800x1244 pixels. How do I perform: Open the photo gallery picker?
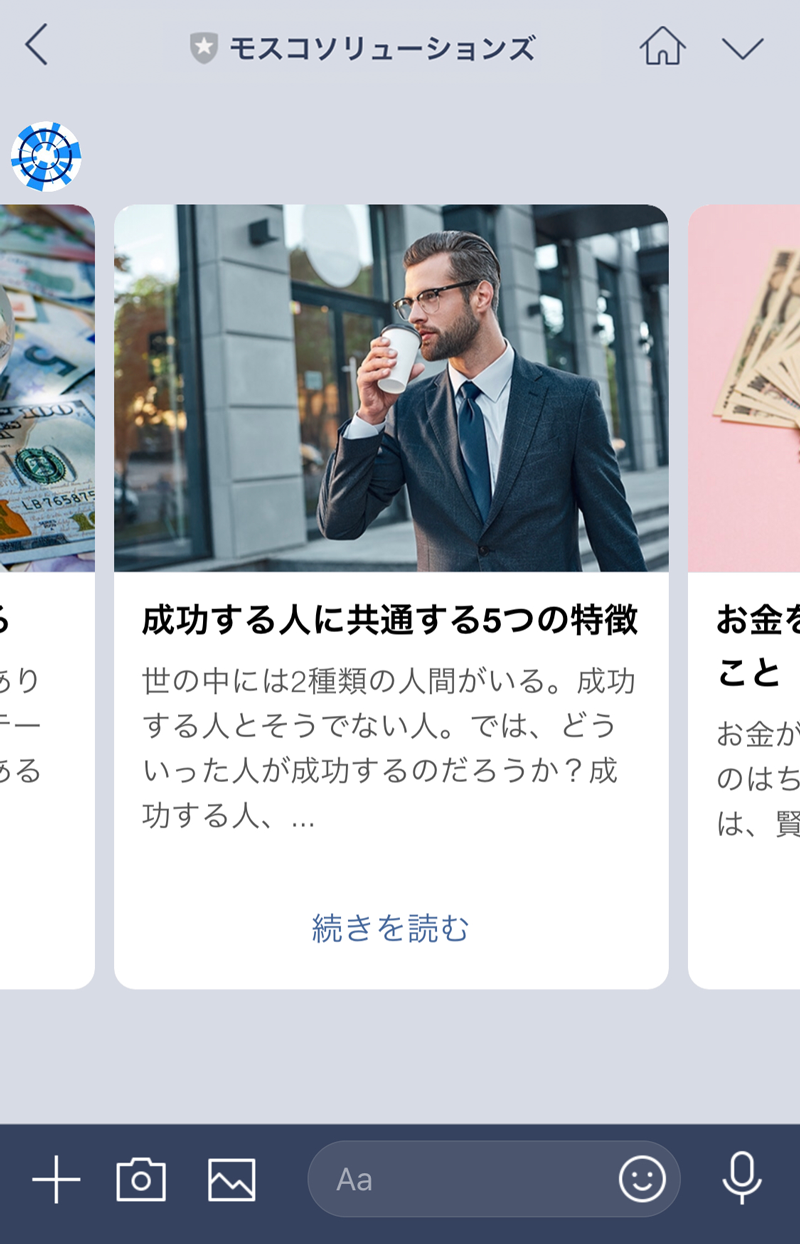tap(232, 1180)
